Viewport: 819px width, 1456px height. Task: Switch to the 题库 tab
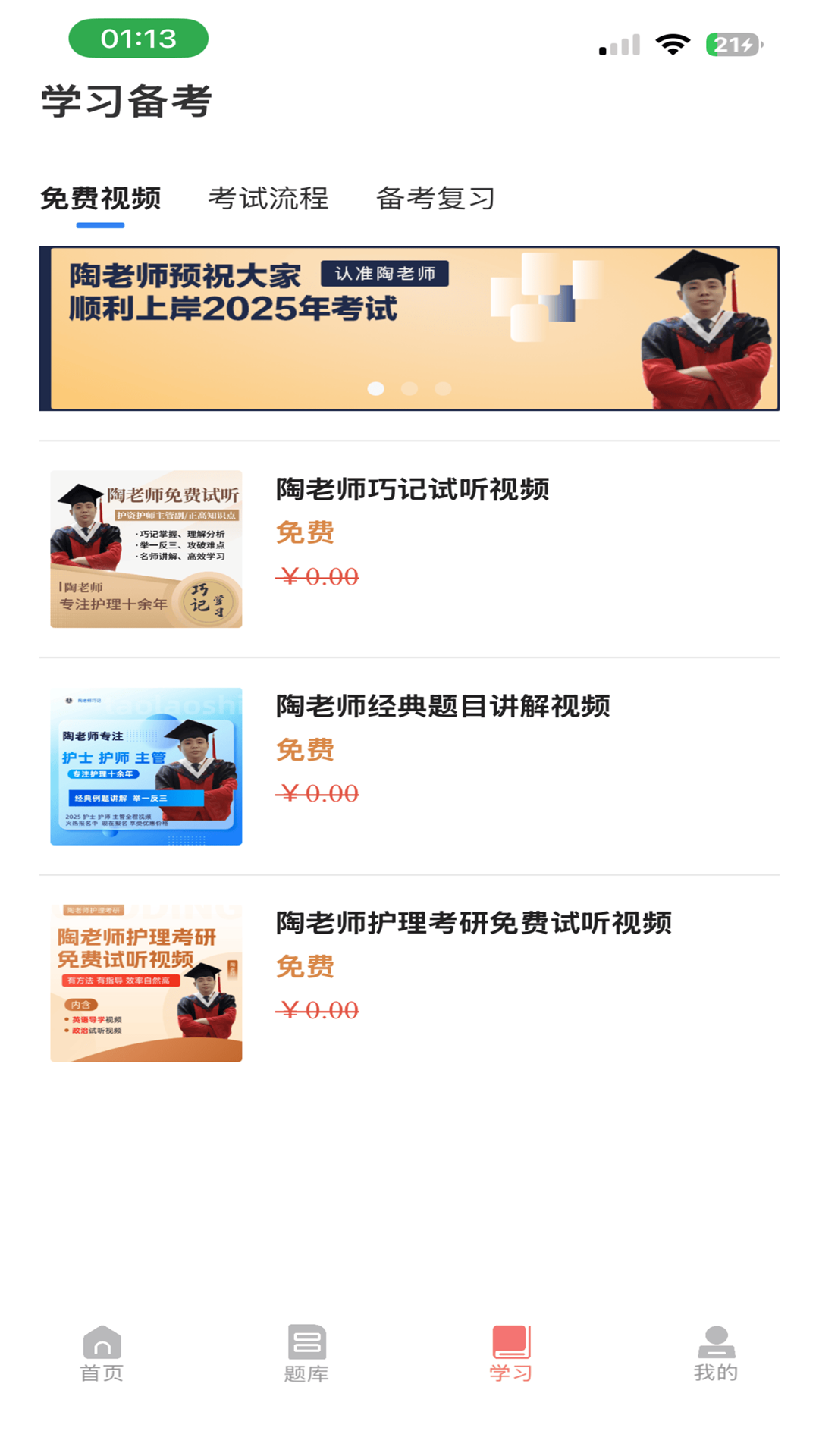(x=306, y=1353)
